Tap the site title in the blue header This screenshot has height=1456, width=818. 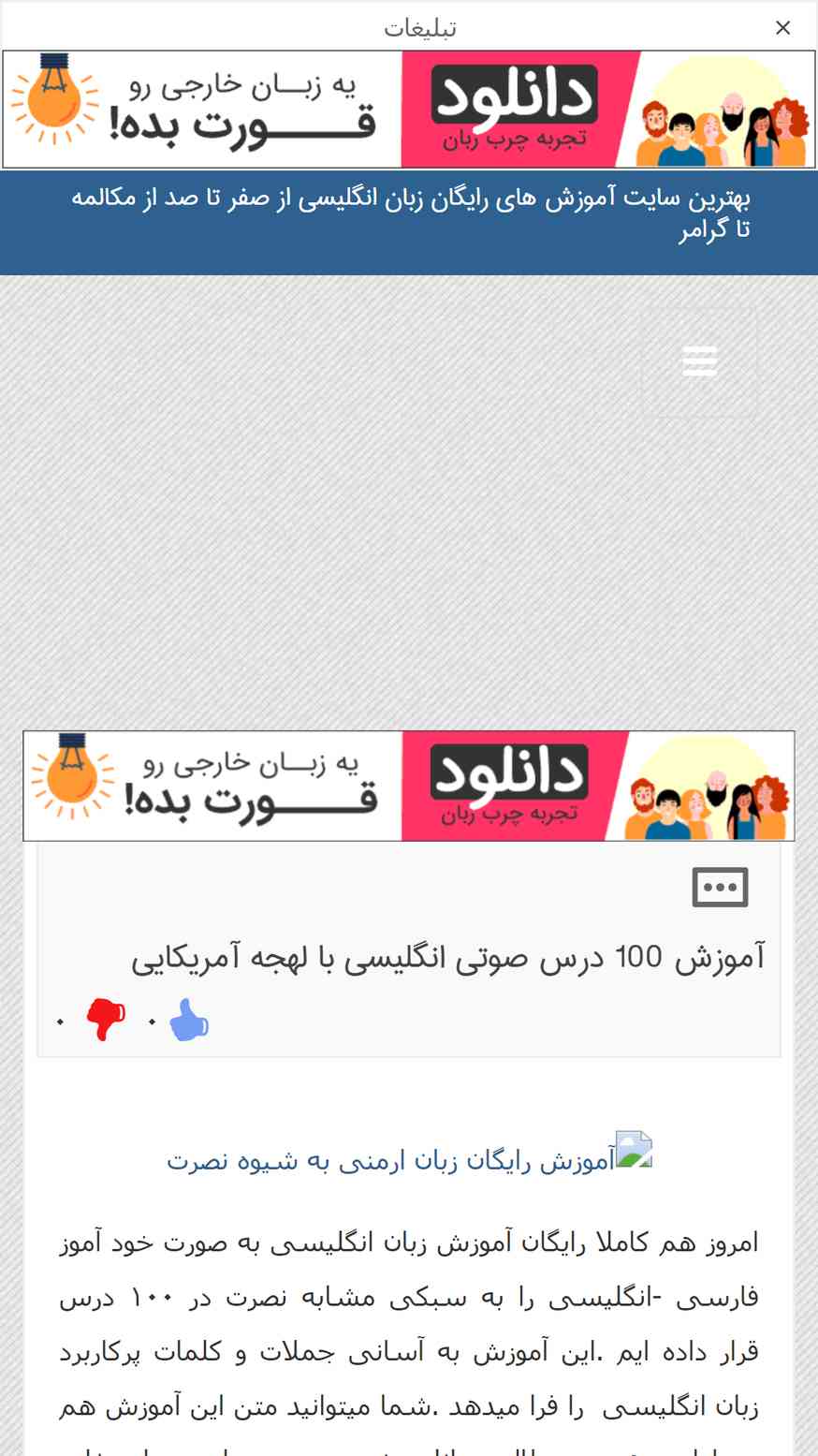[410, 213]
